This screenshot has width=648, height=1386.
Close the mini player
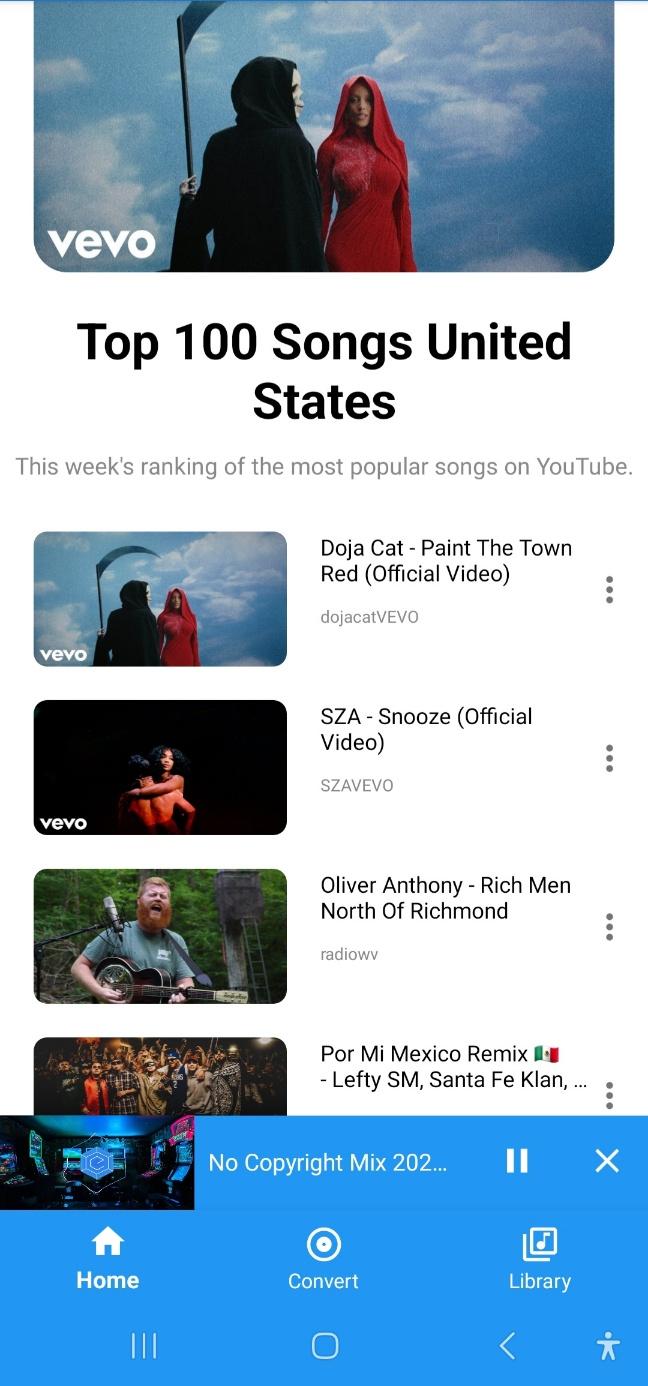607,1161
